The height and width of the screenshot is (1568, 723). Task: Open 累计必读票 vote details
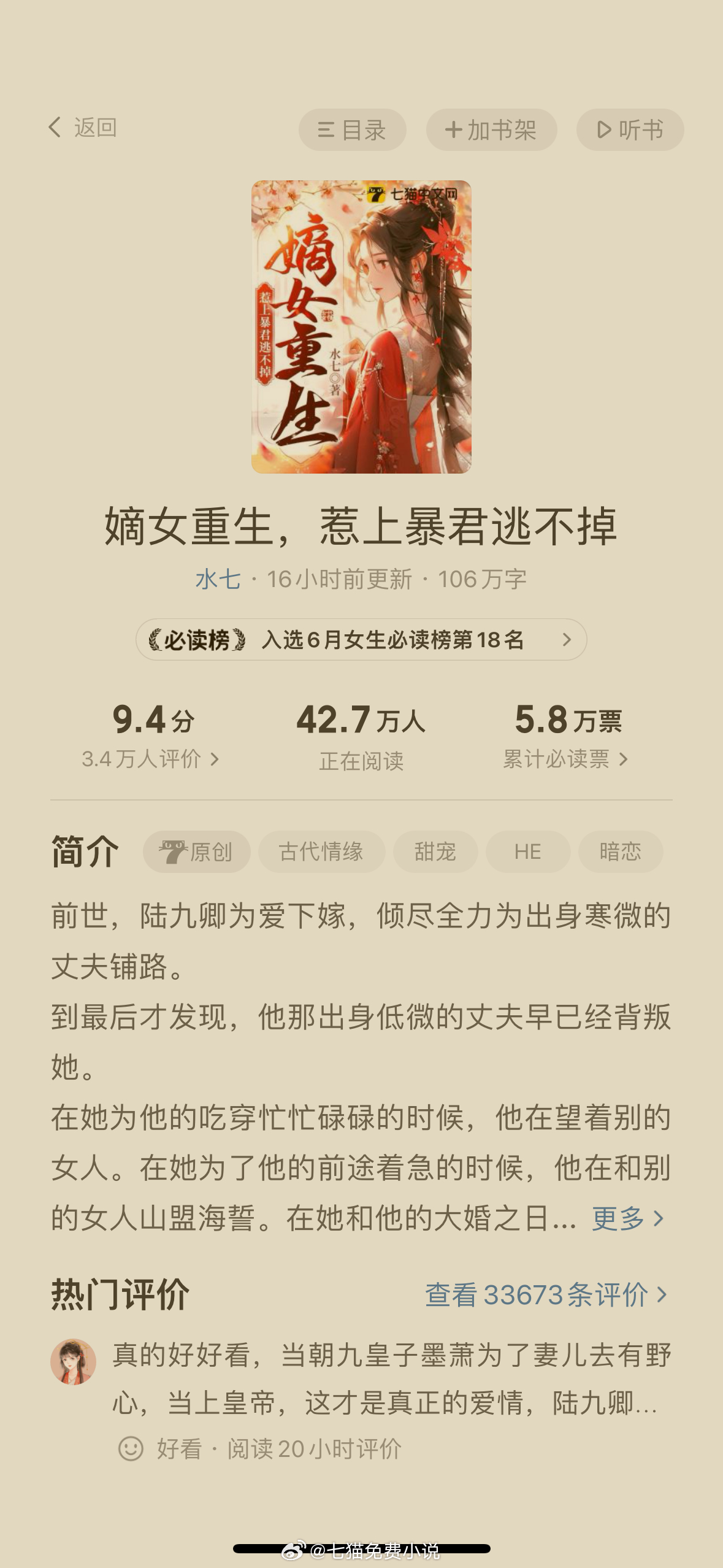click(565, 759)
